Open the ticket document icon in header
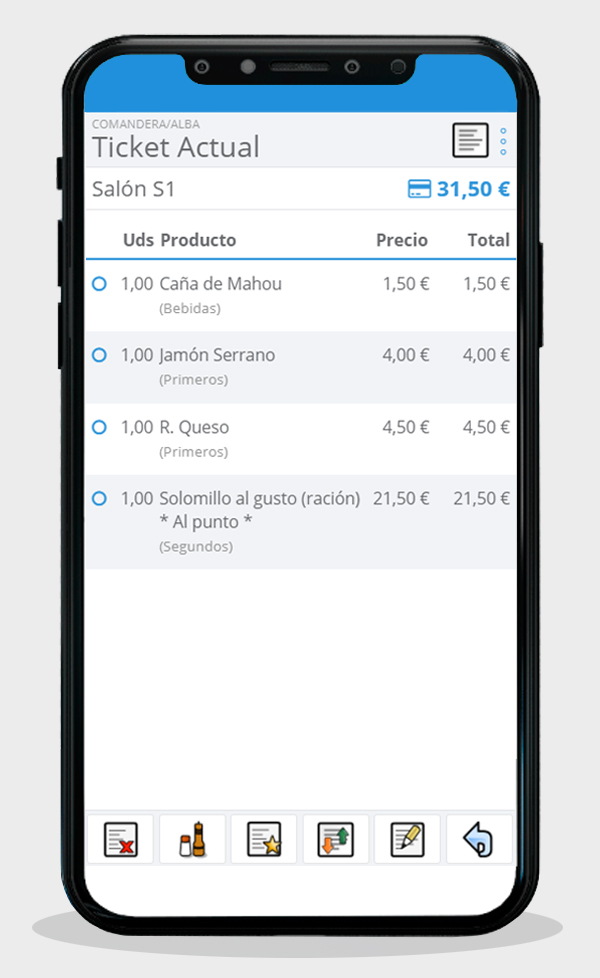This screenshot has height=978, width=600. [x=470, y=140]
